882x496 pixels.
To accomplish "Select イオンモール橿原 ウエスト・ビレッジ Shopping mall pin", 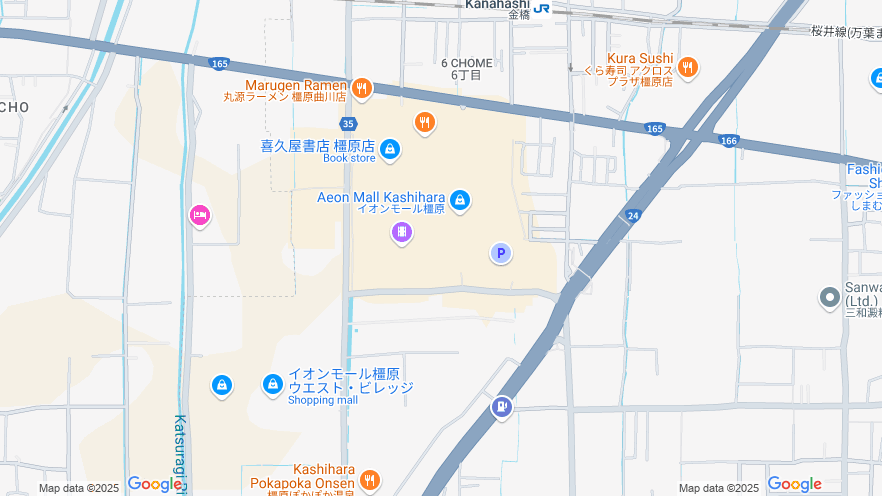I will (272, 383).
